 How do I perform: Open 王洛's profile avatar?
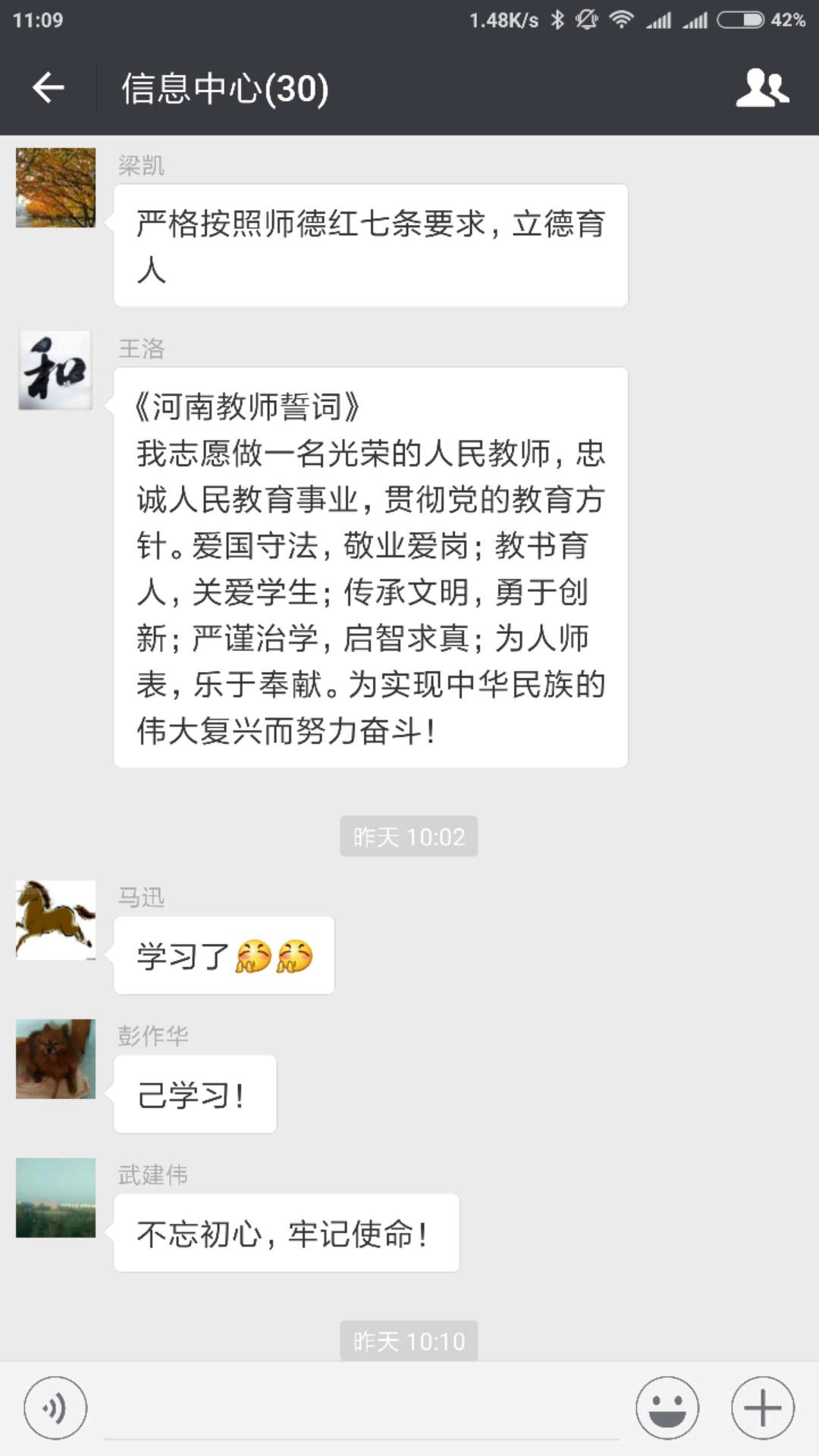[55, 370]
